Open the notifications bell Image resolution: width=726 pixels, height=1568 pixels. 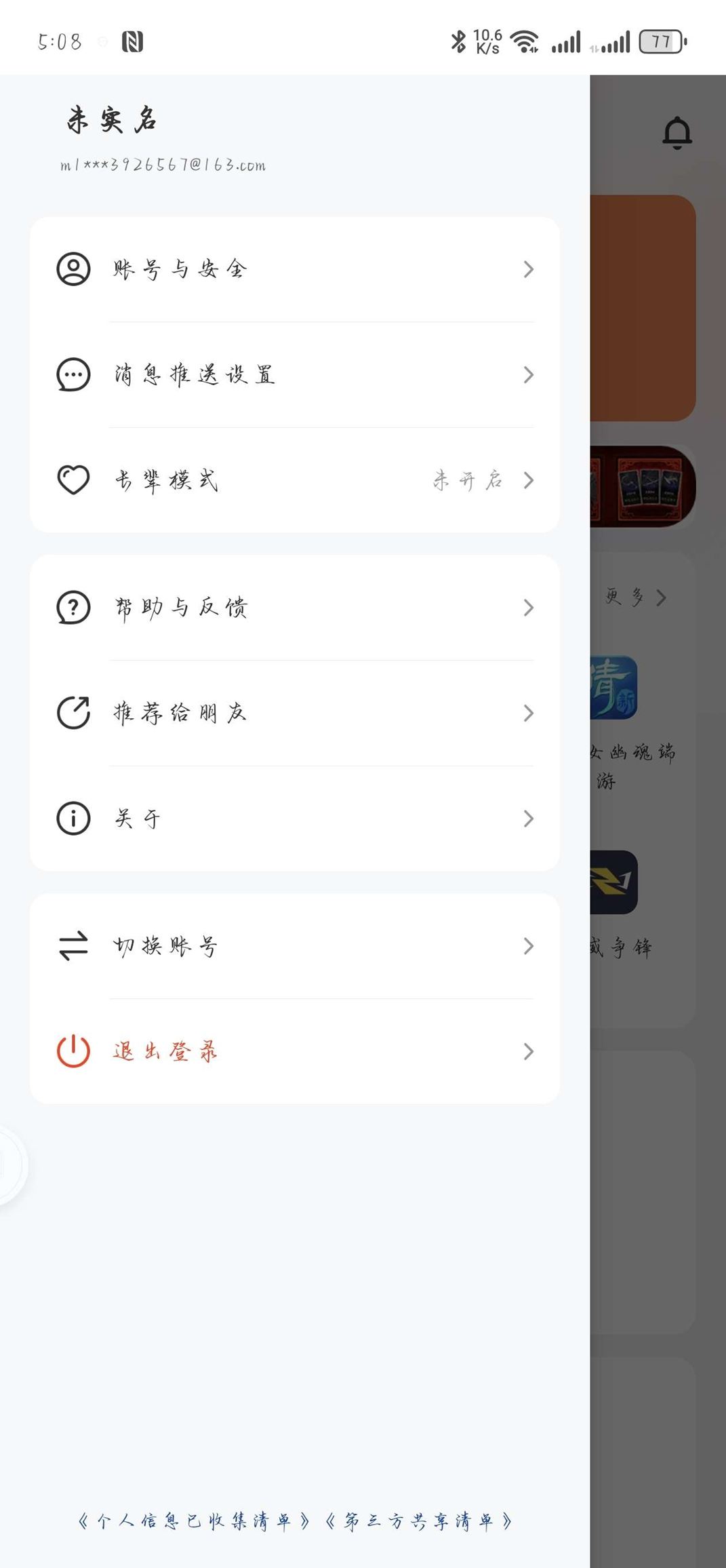[x=677, y=133]
